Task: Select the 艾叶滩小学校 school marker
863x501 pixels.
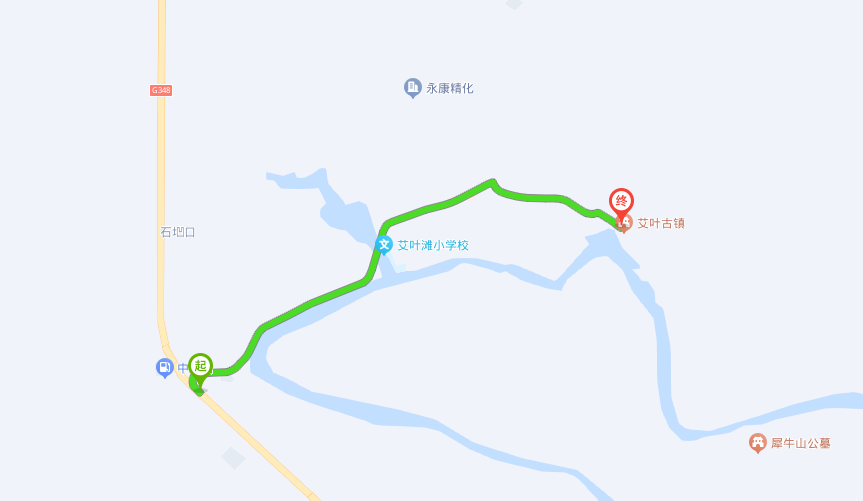Action: pyautogui.click(x=384, y=245)
